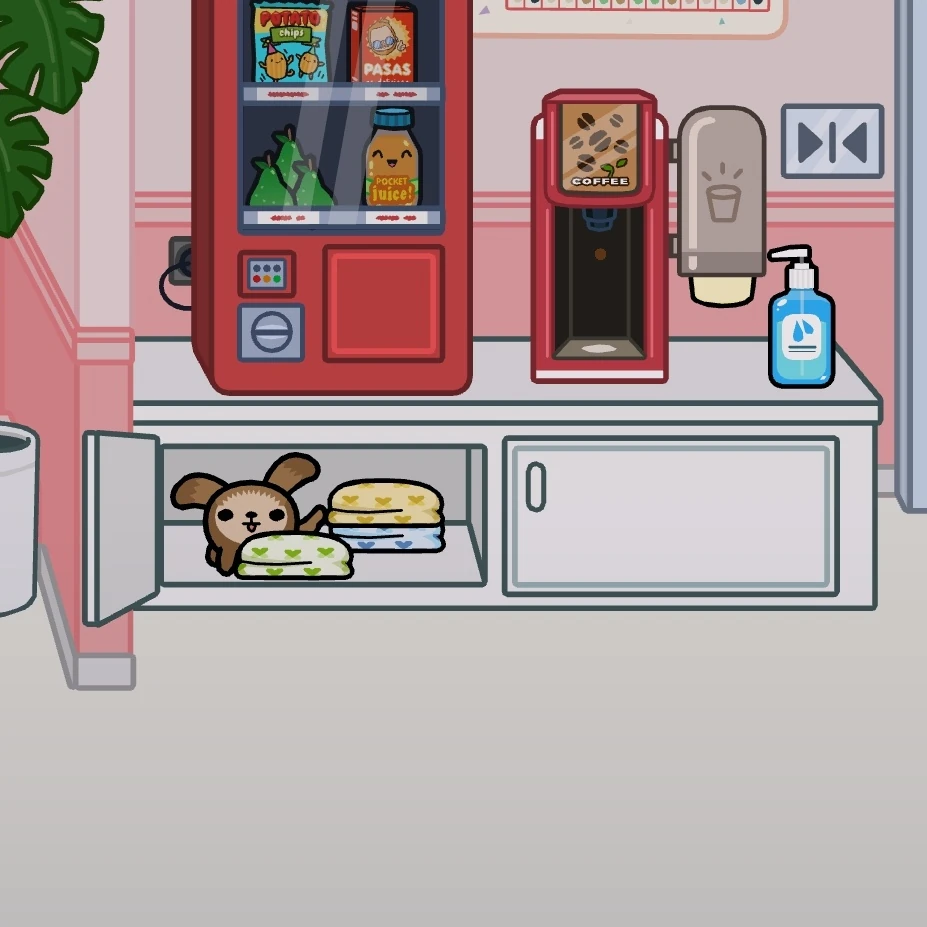Viewport: 927px width, 927px height.
Task: Tap the elevator close-doors button
Action: point(832,141)
